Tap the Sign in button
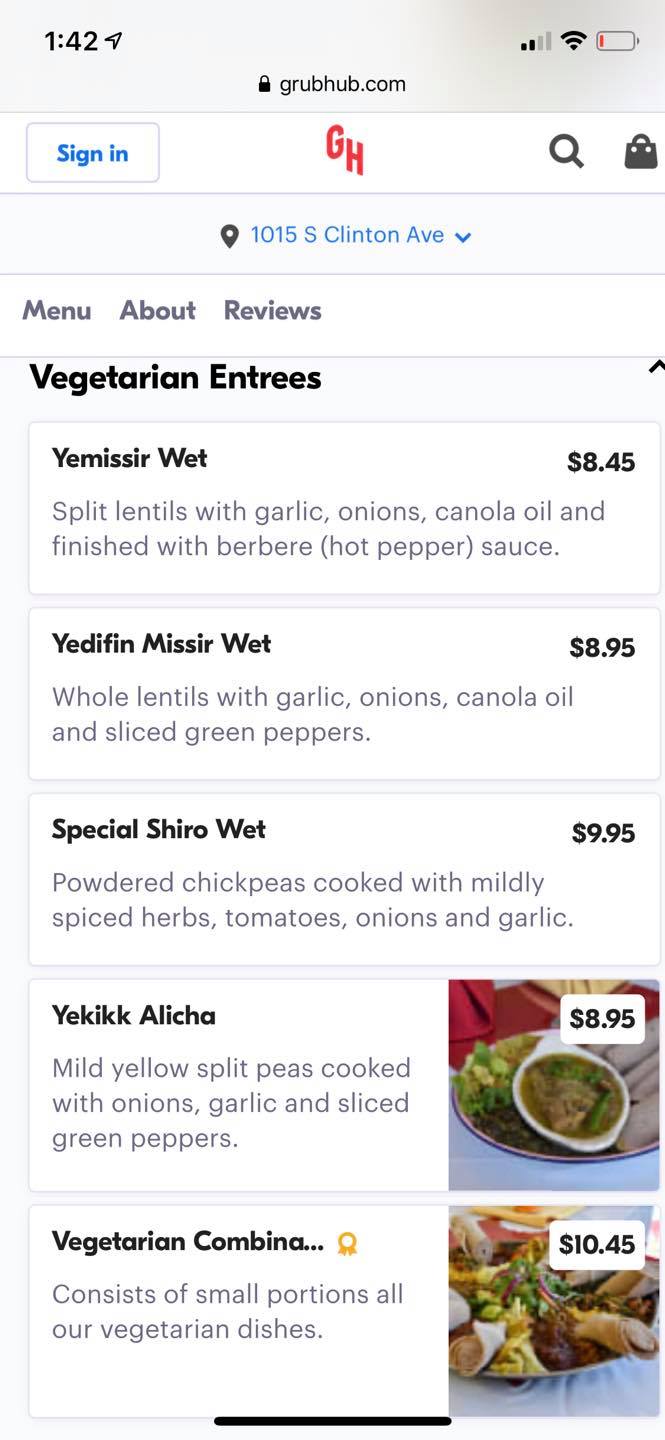 [x=92, y=153]
